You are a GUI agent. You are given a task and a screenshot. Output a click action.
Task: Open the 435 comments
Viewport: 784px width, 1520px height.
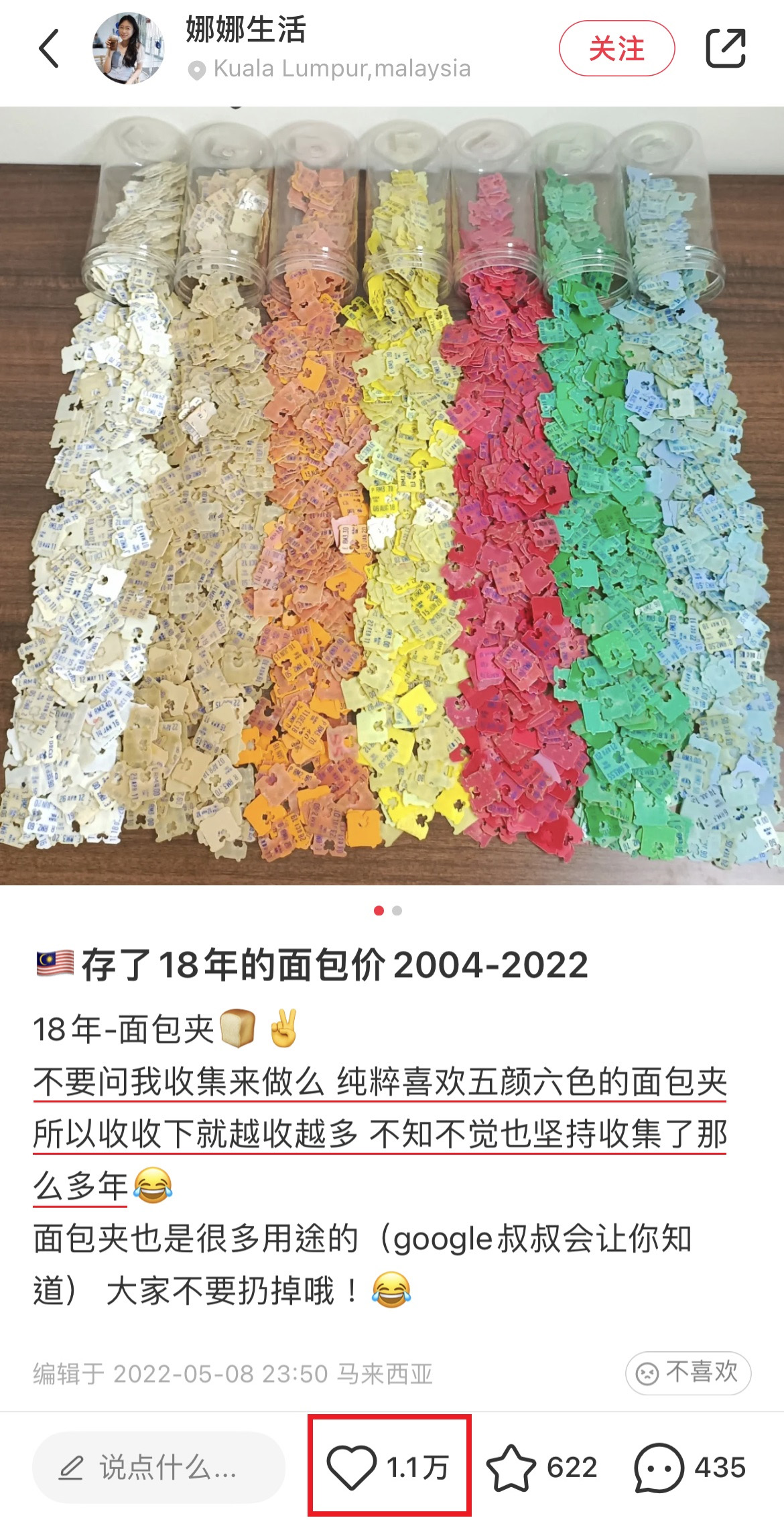659,1468
